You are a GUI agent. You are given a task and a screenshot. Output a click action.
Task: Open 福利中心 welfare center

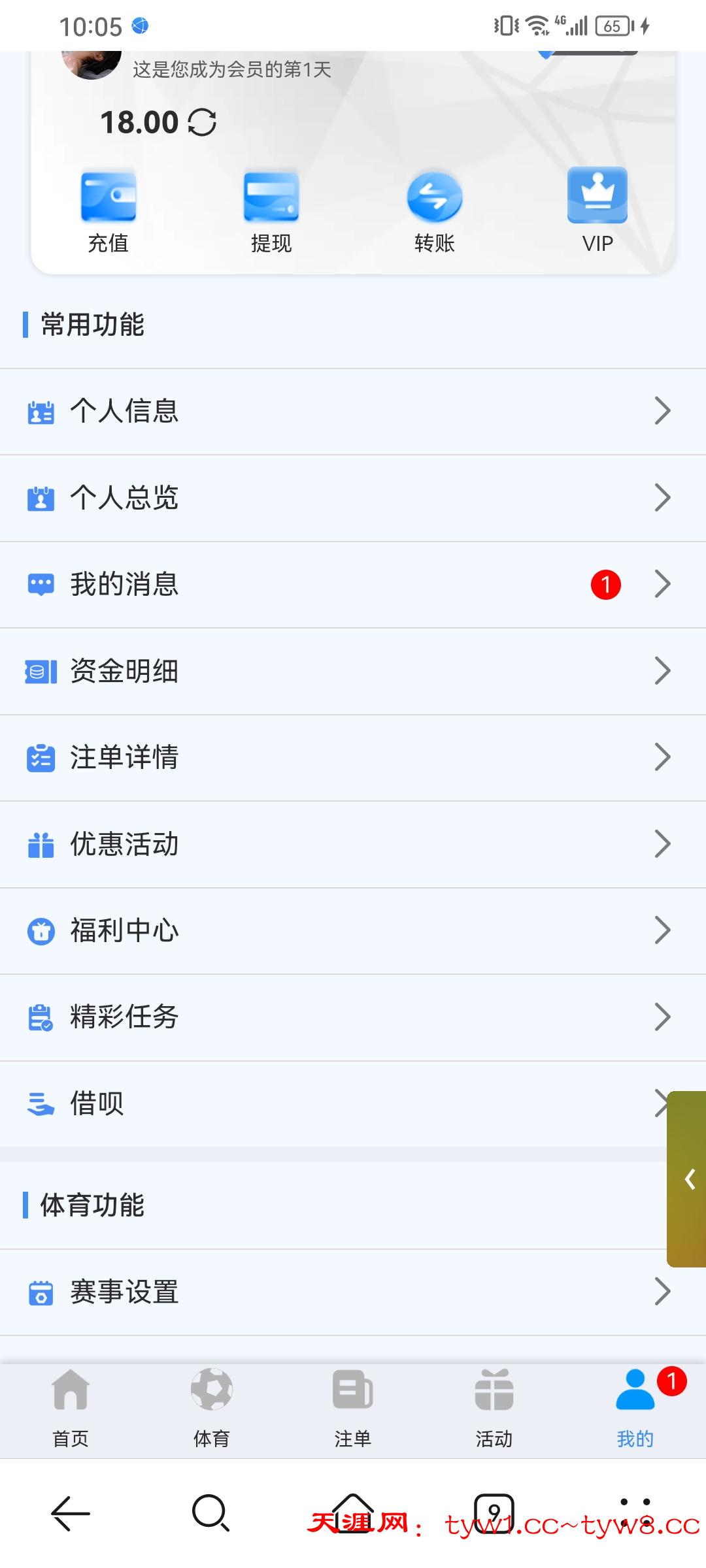pos(353,931)
